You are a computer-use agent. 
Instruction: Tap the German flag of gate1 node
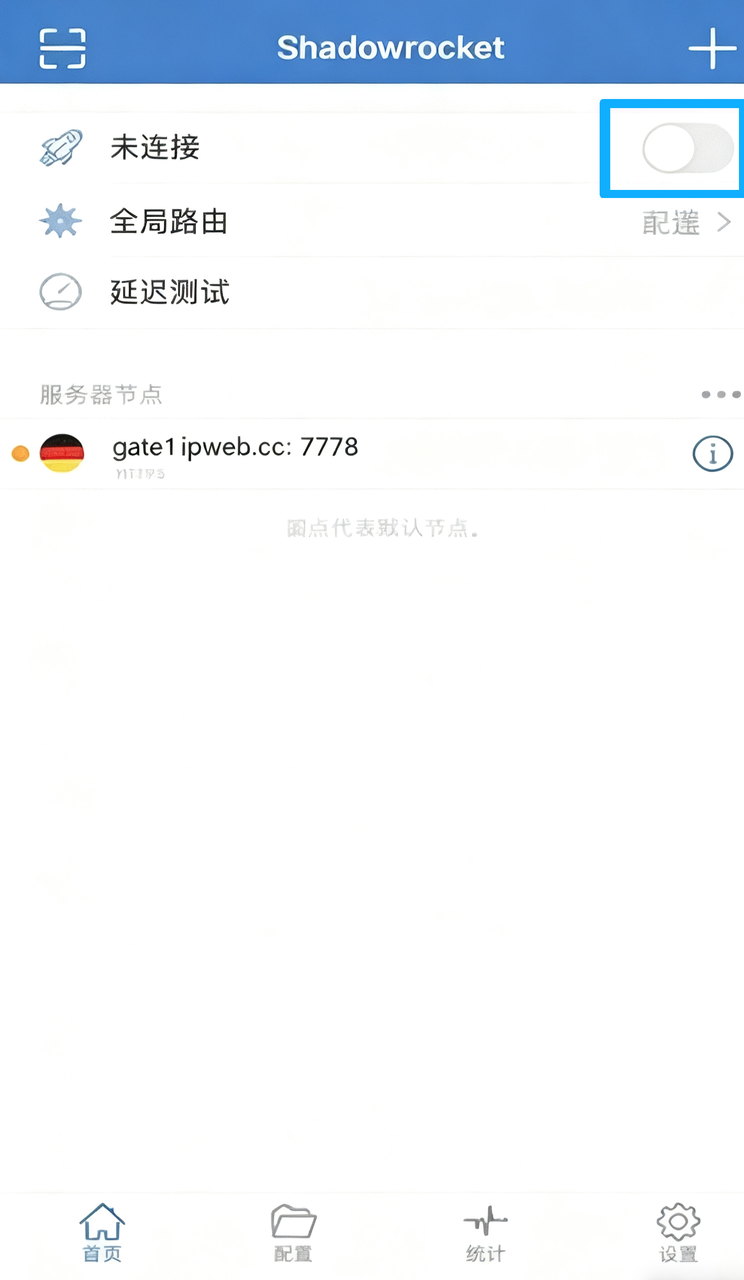61,452
